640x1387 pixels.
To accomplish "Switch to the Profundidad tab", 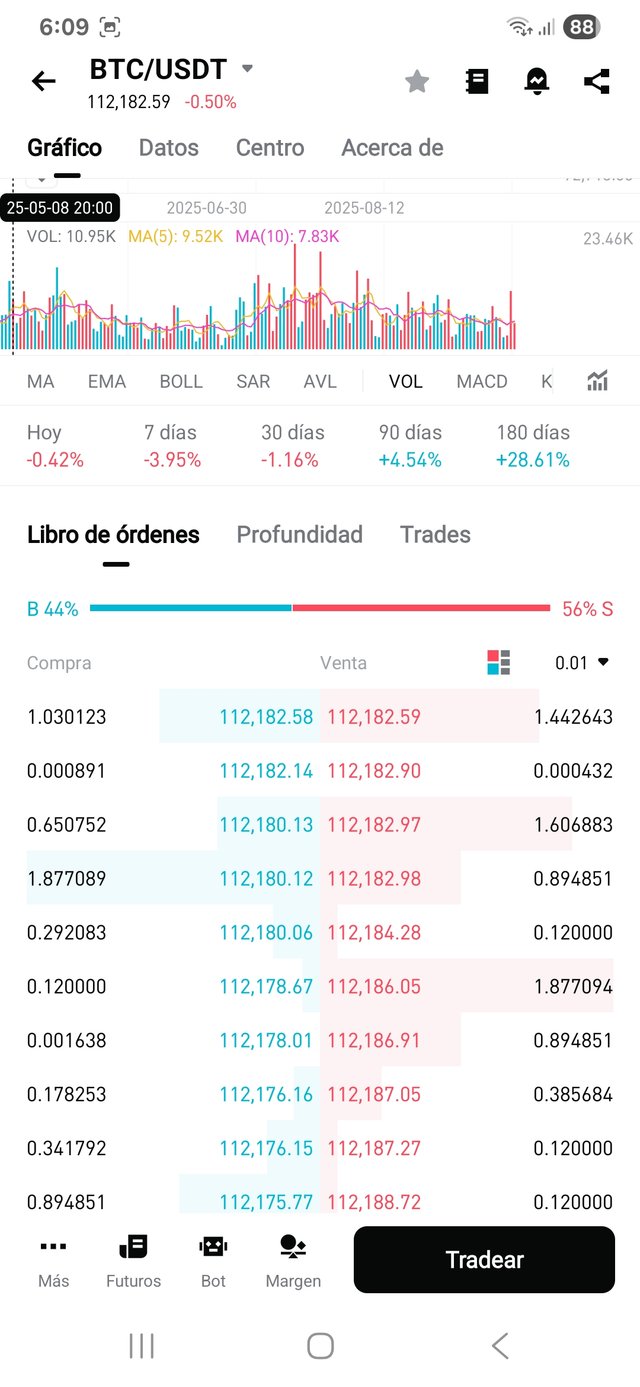I will tap(299, 535).
